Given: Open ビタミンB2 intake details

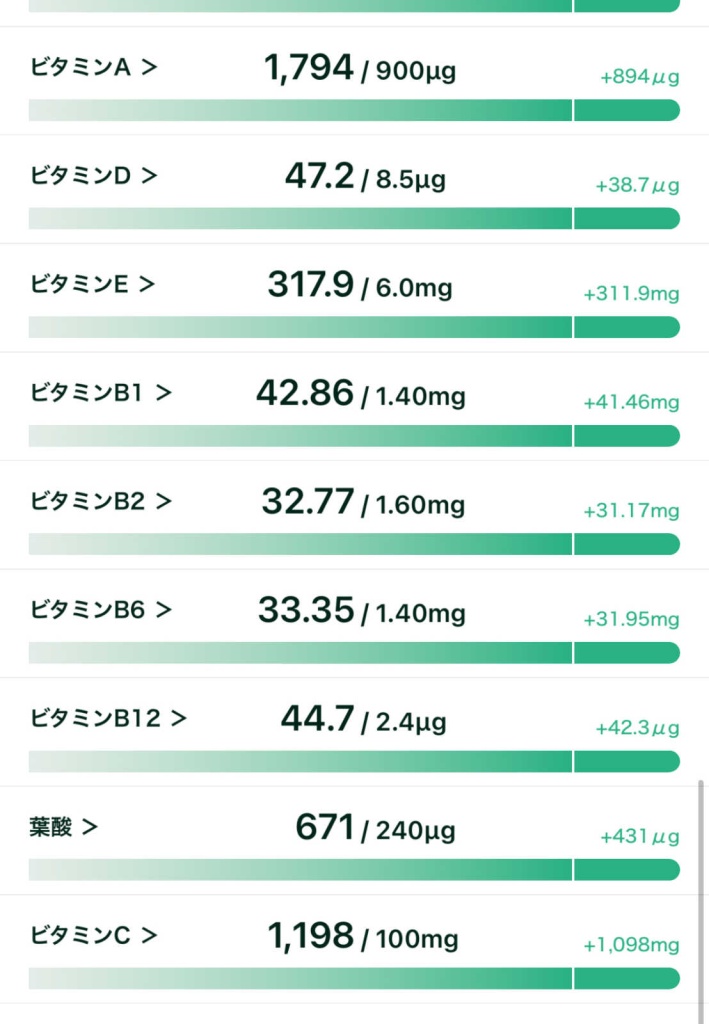Looking at the screenshot, I should coord(101,502).
